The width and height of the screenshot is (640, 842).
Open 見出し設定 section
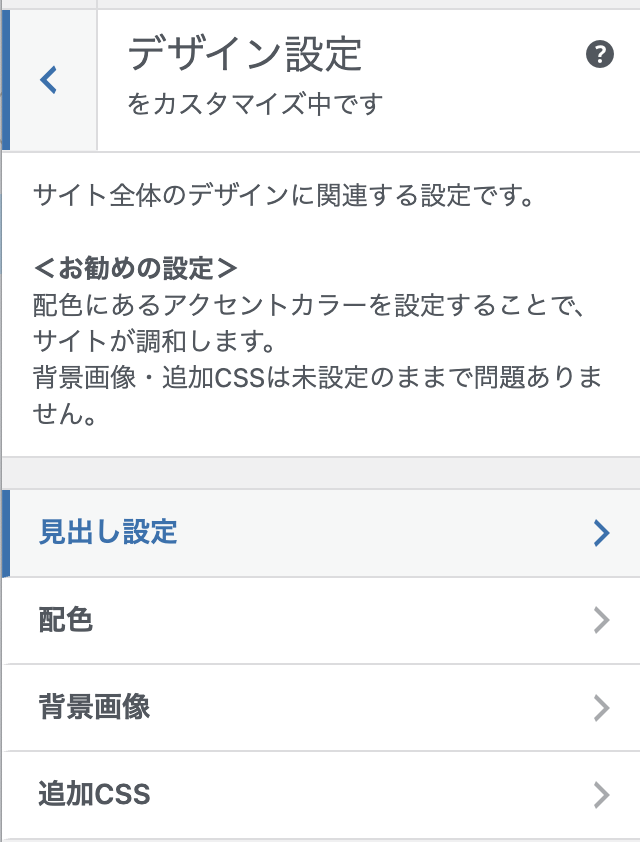click(x=320, y=533)
